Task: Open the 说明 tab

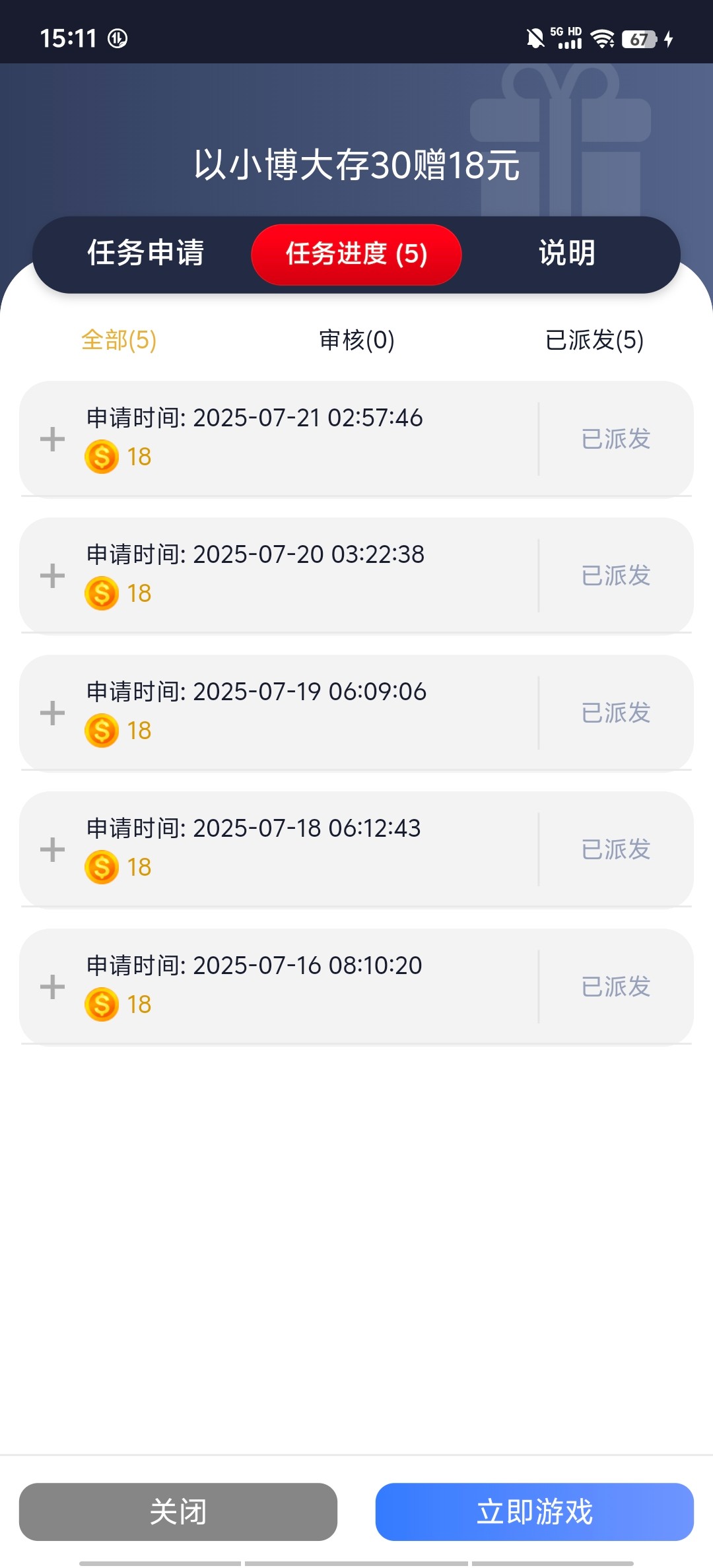Action: [x=566, y=253]
